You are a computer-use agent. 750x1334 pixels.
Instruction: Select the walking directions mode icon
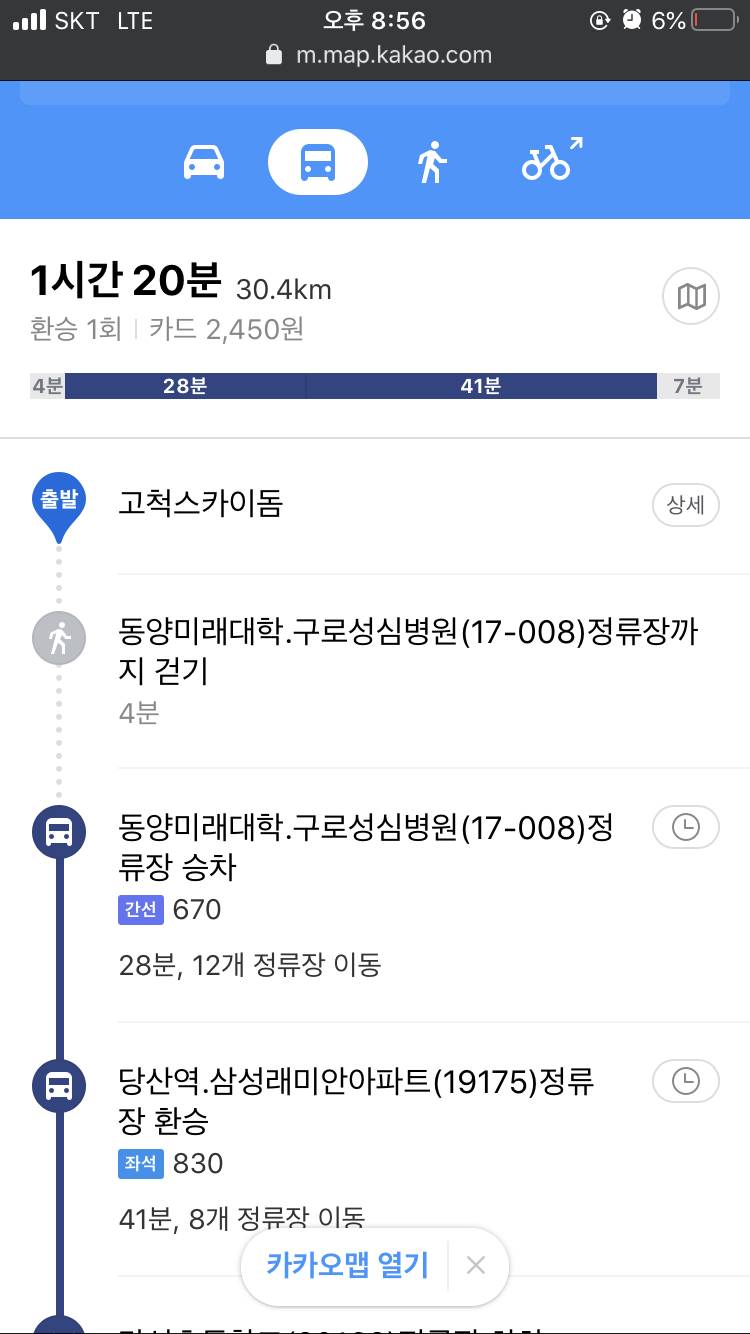point(430,161)
